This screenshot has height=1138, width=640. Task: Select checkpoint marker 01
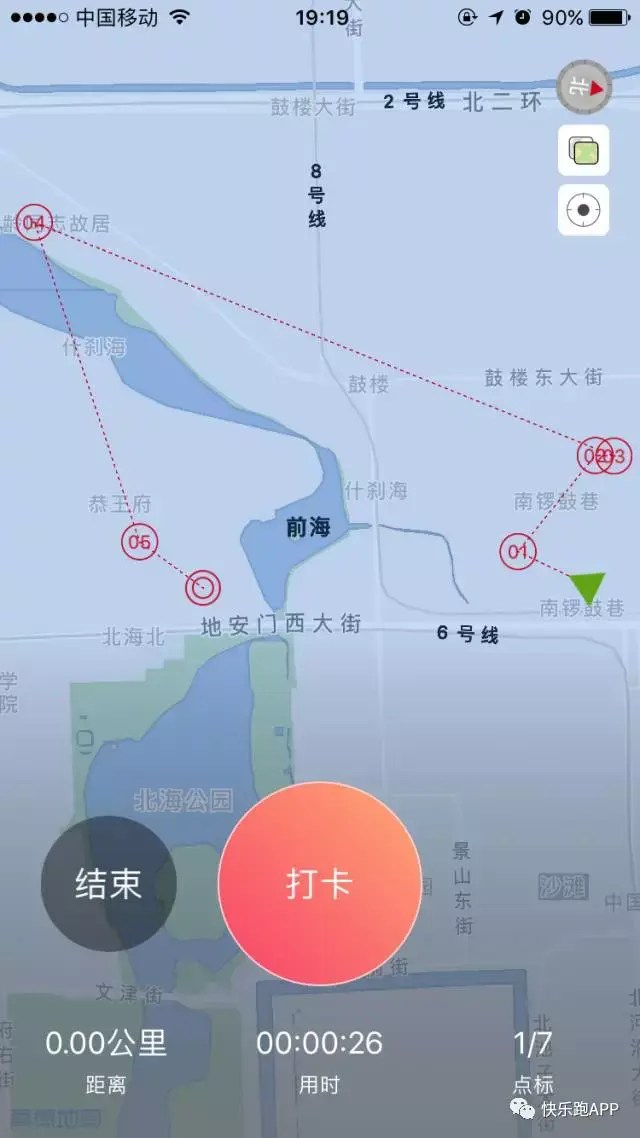coord(517,551)
